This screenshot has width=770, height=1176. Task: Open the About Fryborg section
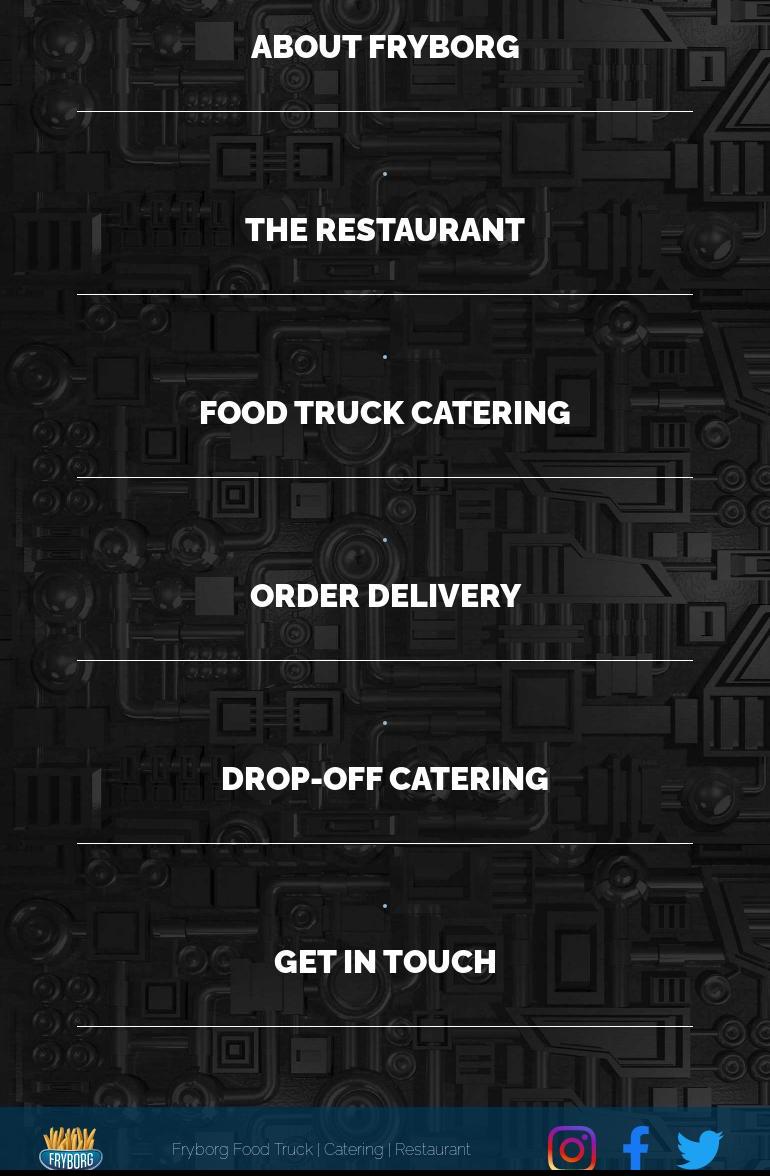[x=385, y=47]
